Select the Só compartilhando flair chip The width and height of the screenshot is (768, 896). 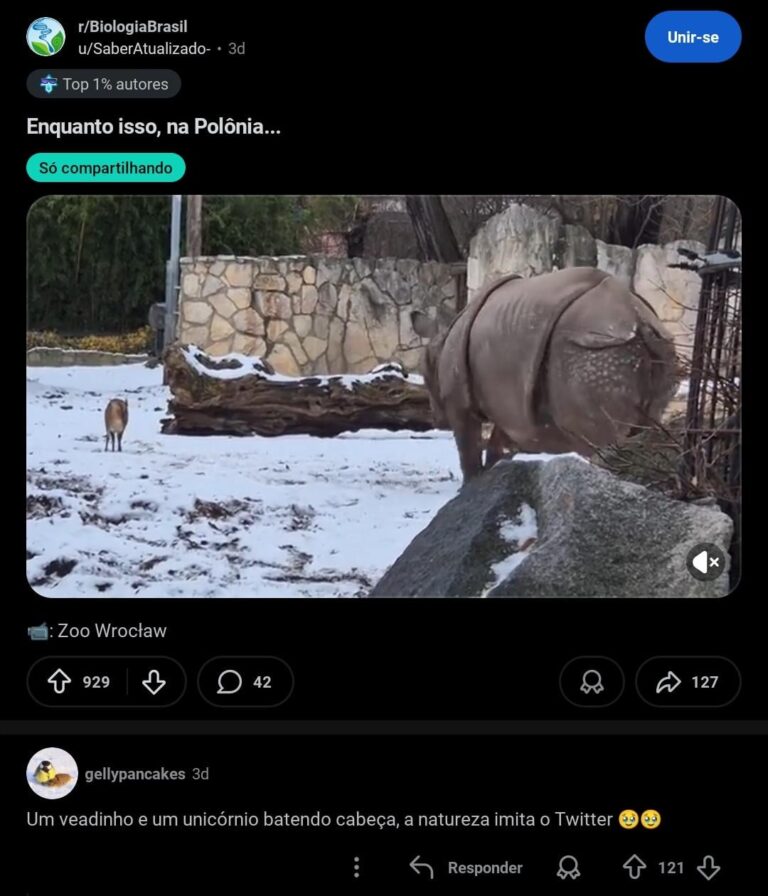106,168
